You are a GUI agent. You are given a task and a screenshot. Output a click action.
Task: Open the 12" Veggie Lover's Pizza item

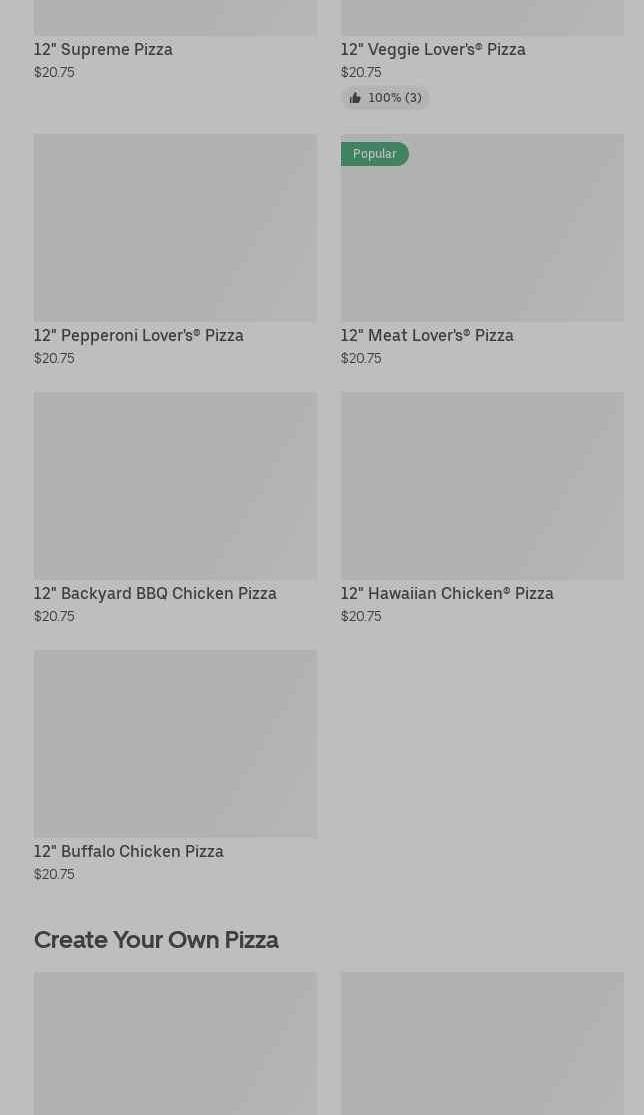point(482,53)
